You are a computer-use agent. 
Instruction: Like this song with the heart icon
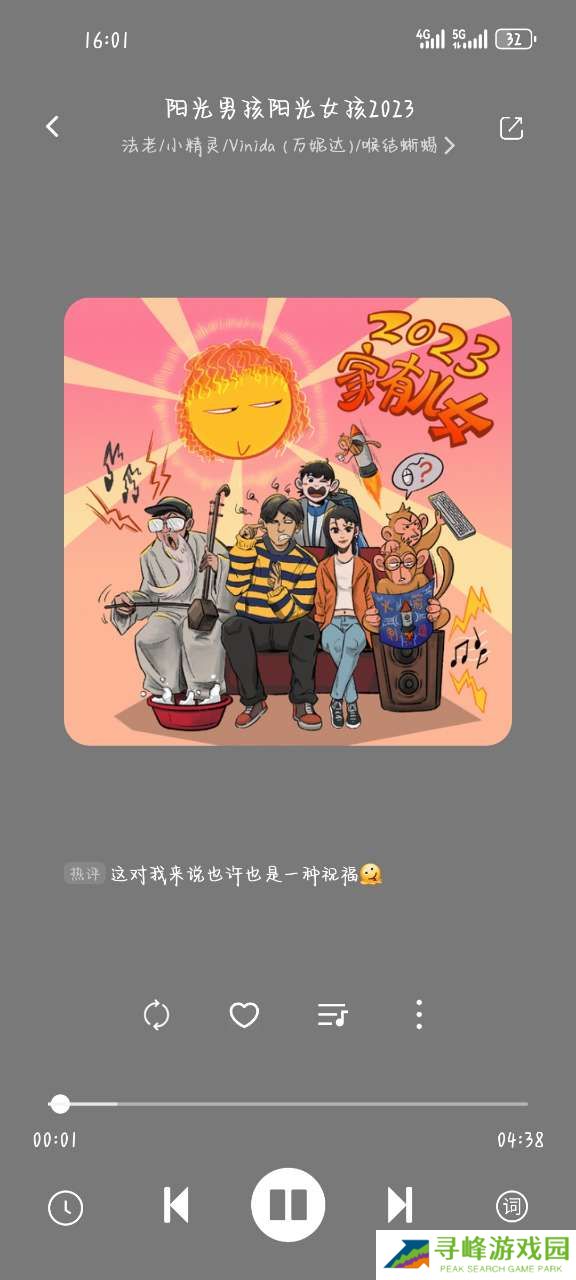coord(244,1015)
